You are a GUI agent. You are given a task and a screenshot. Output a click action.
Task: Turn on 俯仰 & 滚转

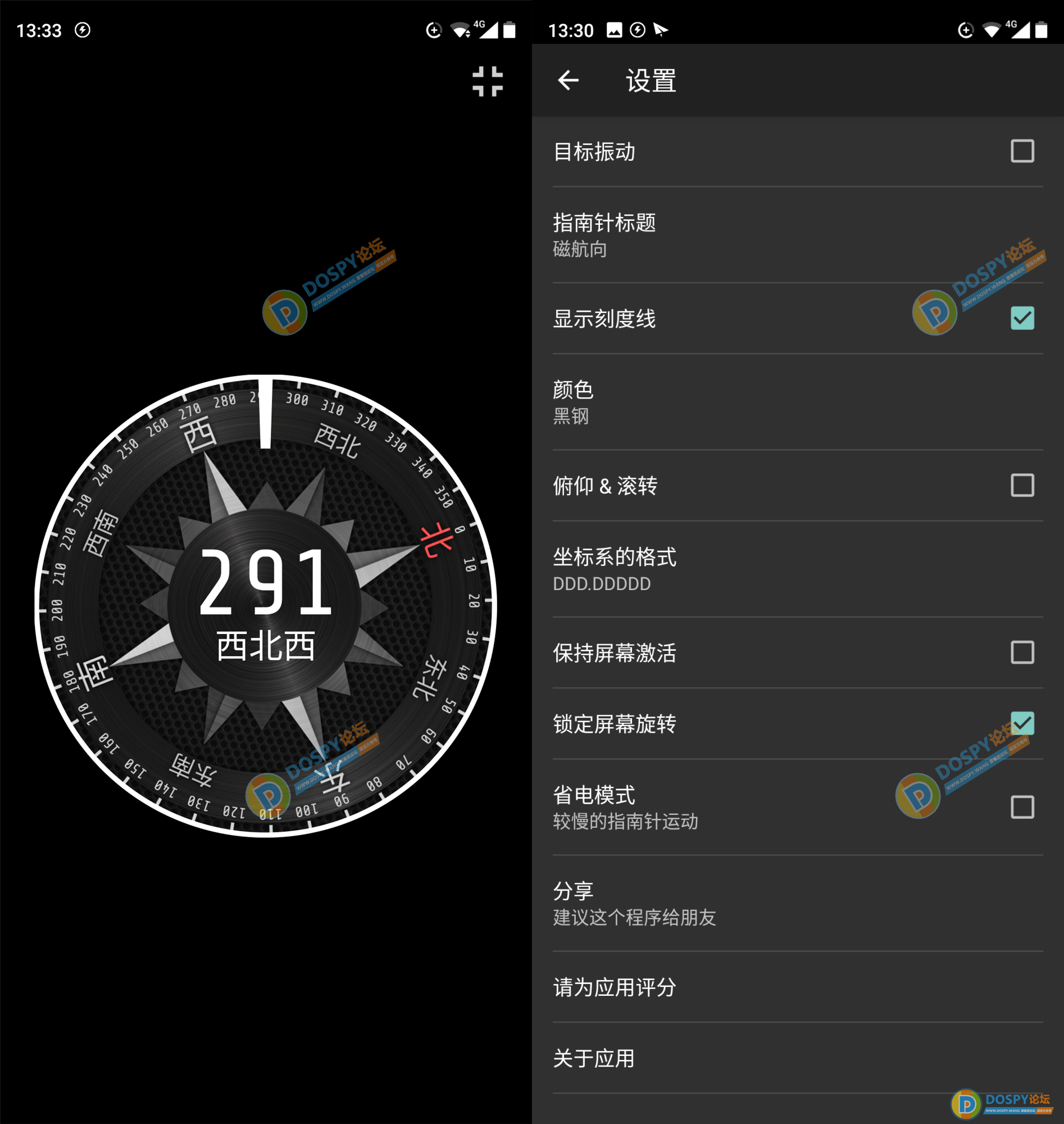tap(1021, 485)
